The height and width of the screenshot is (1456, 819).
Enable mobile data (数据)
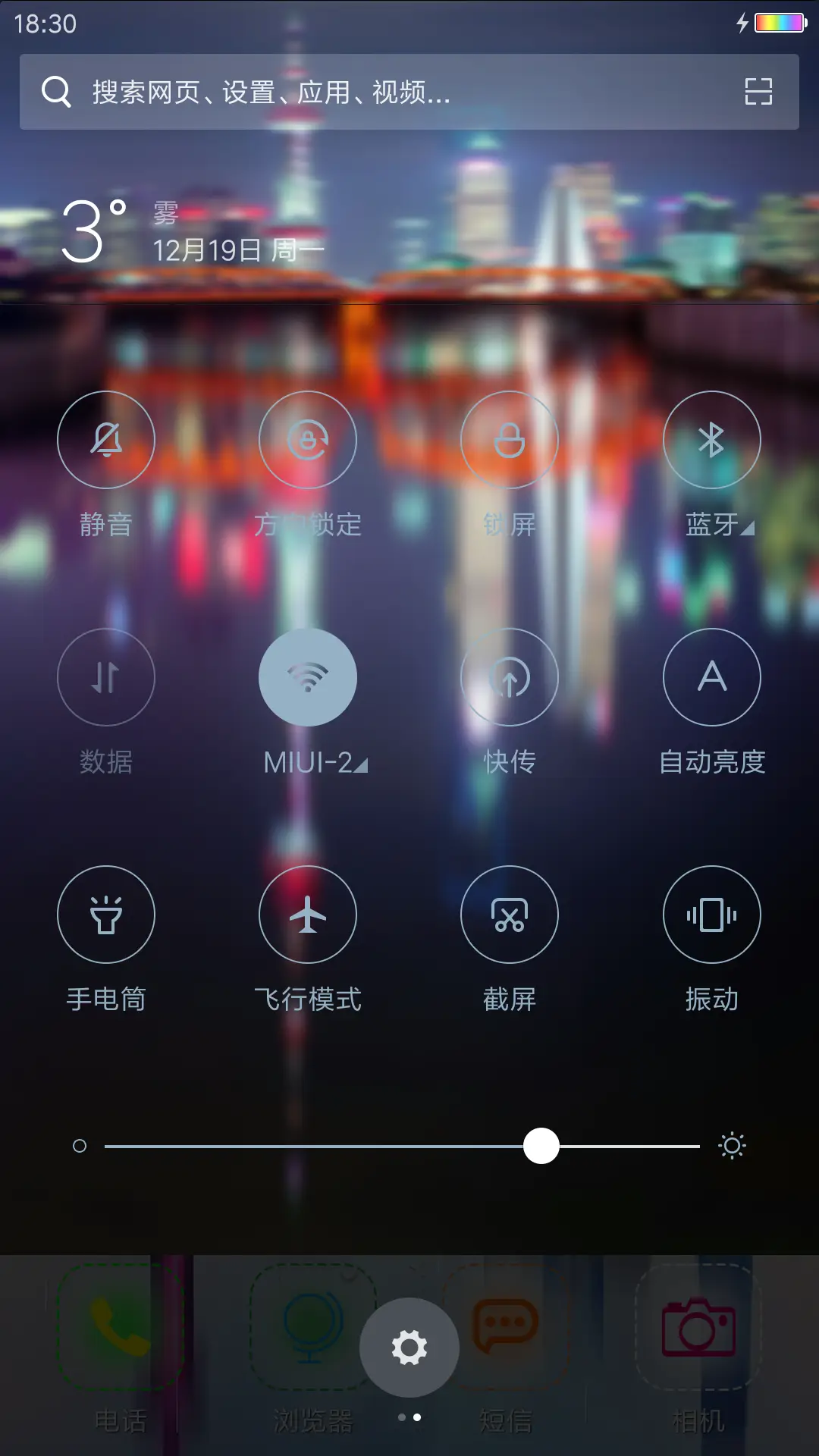(x=106, y=677)
